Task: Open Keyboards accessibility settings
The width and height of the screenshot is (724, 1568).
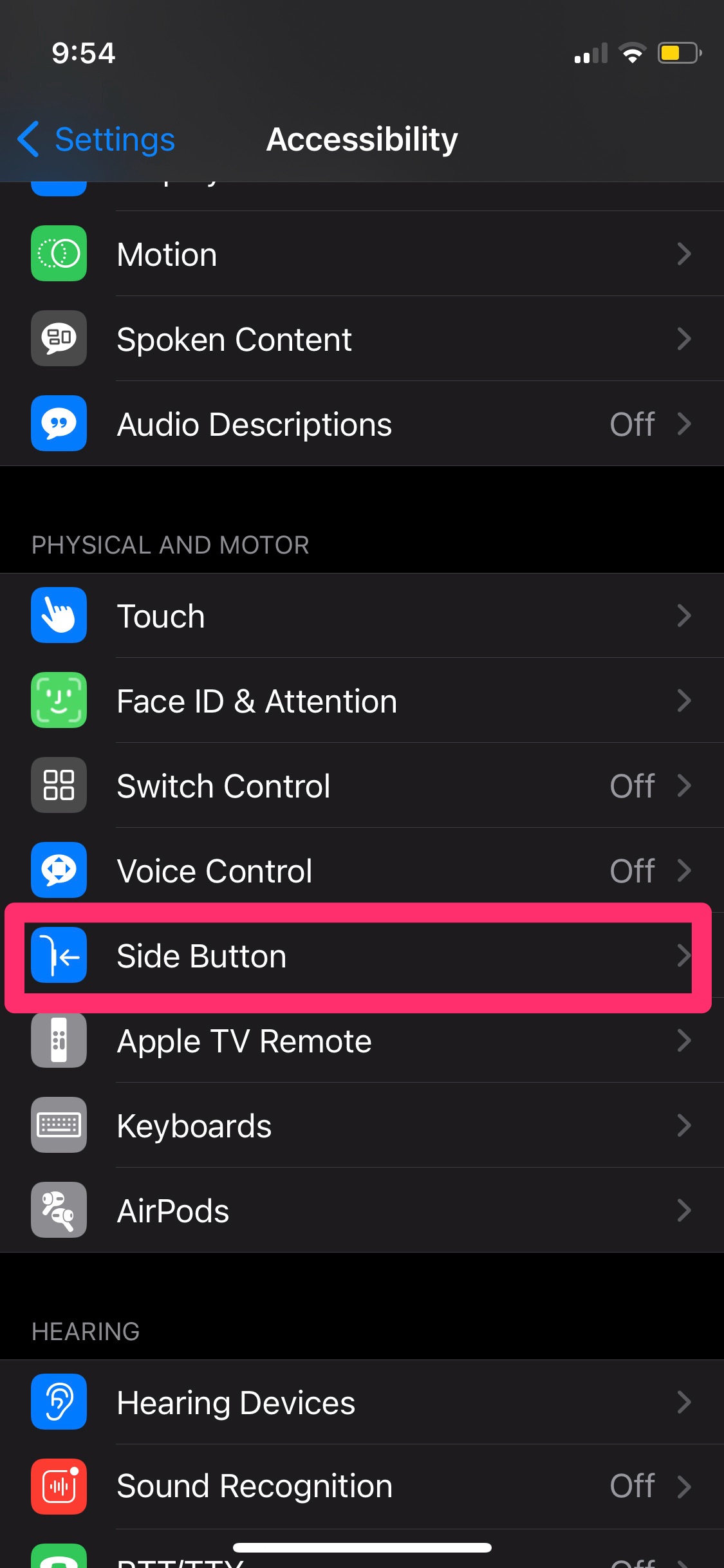Action: coord(360,1126)
